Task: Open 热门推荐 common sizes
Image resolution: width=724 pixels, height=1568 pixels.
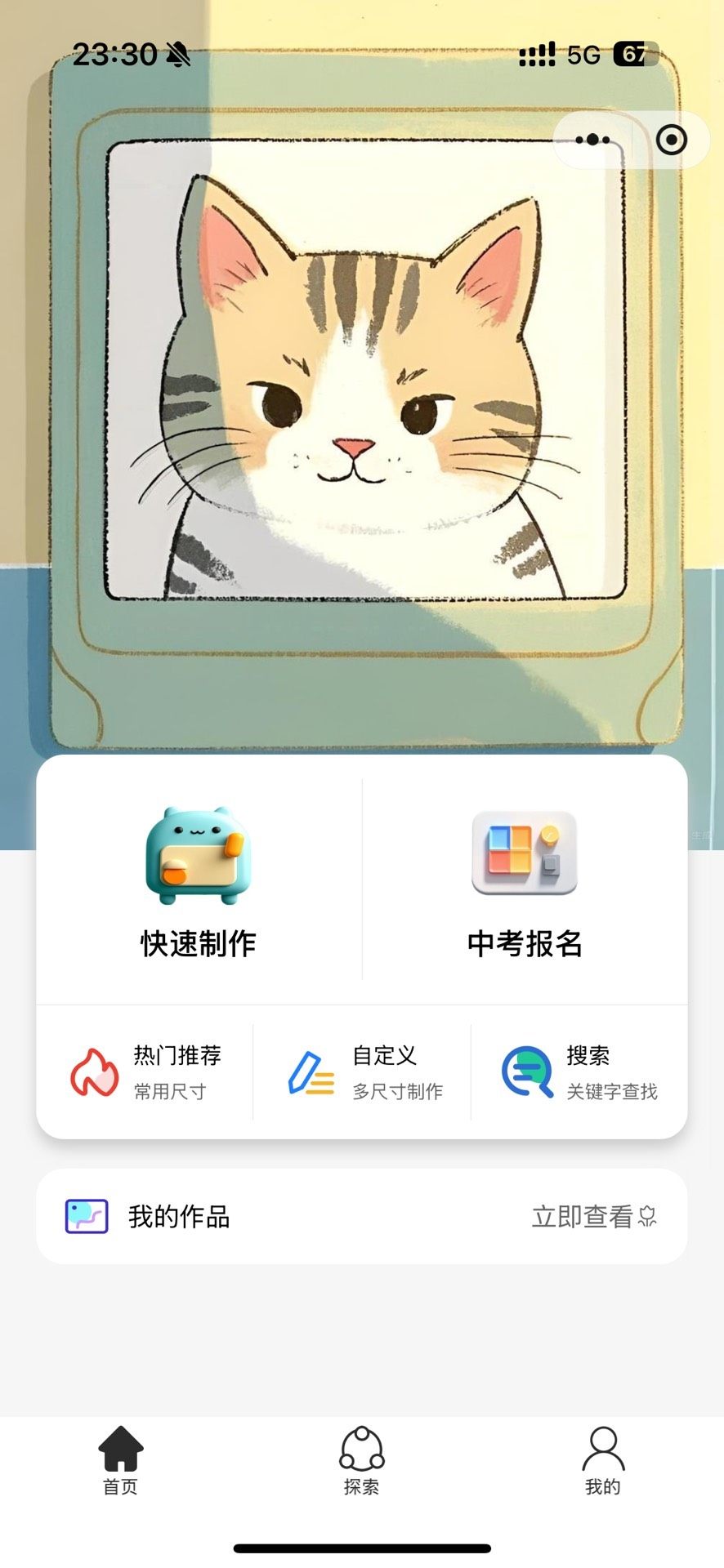Action: (145, 1072)
